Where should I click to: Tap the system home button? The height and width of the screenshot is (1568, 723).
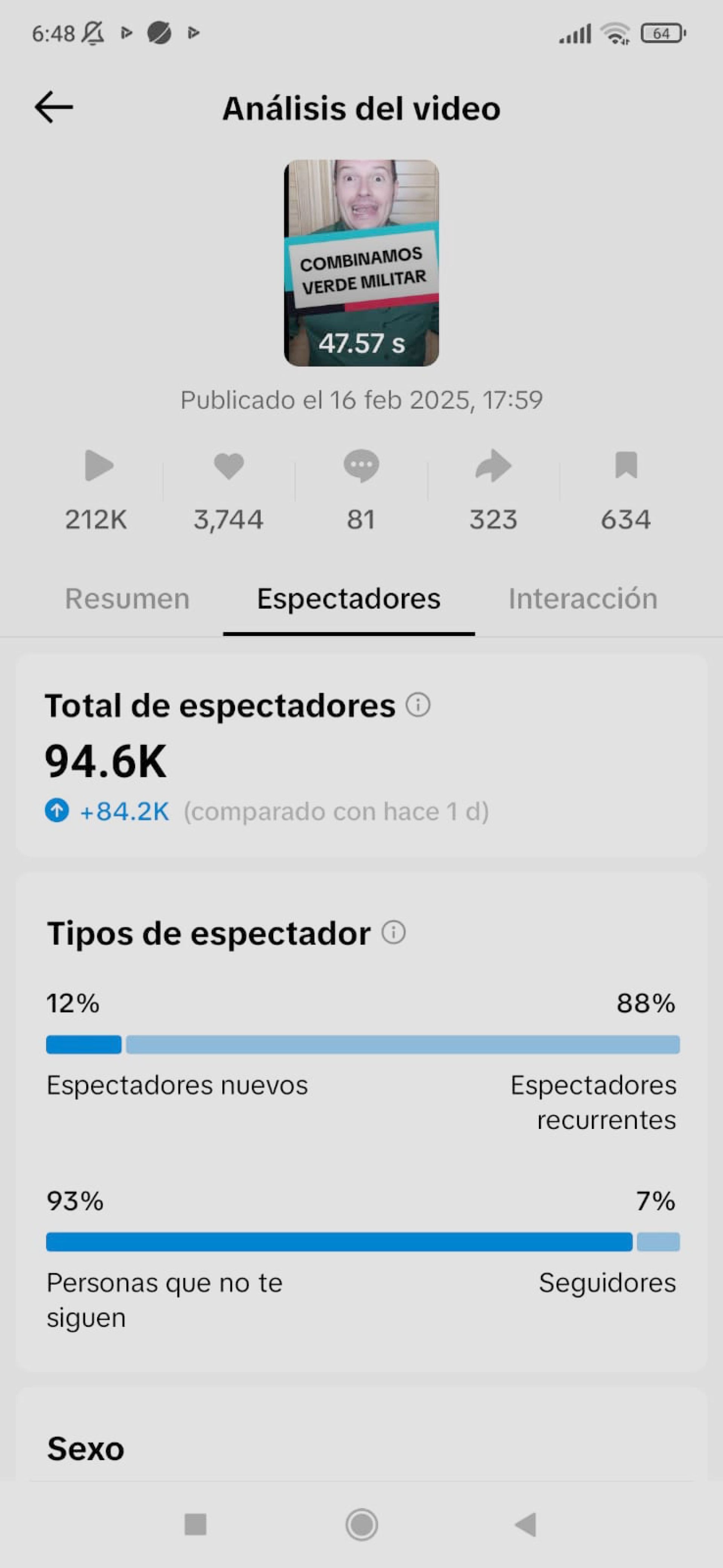(361, 1525)
